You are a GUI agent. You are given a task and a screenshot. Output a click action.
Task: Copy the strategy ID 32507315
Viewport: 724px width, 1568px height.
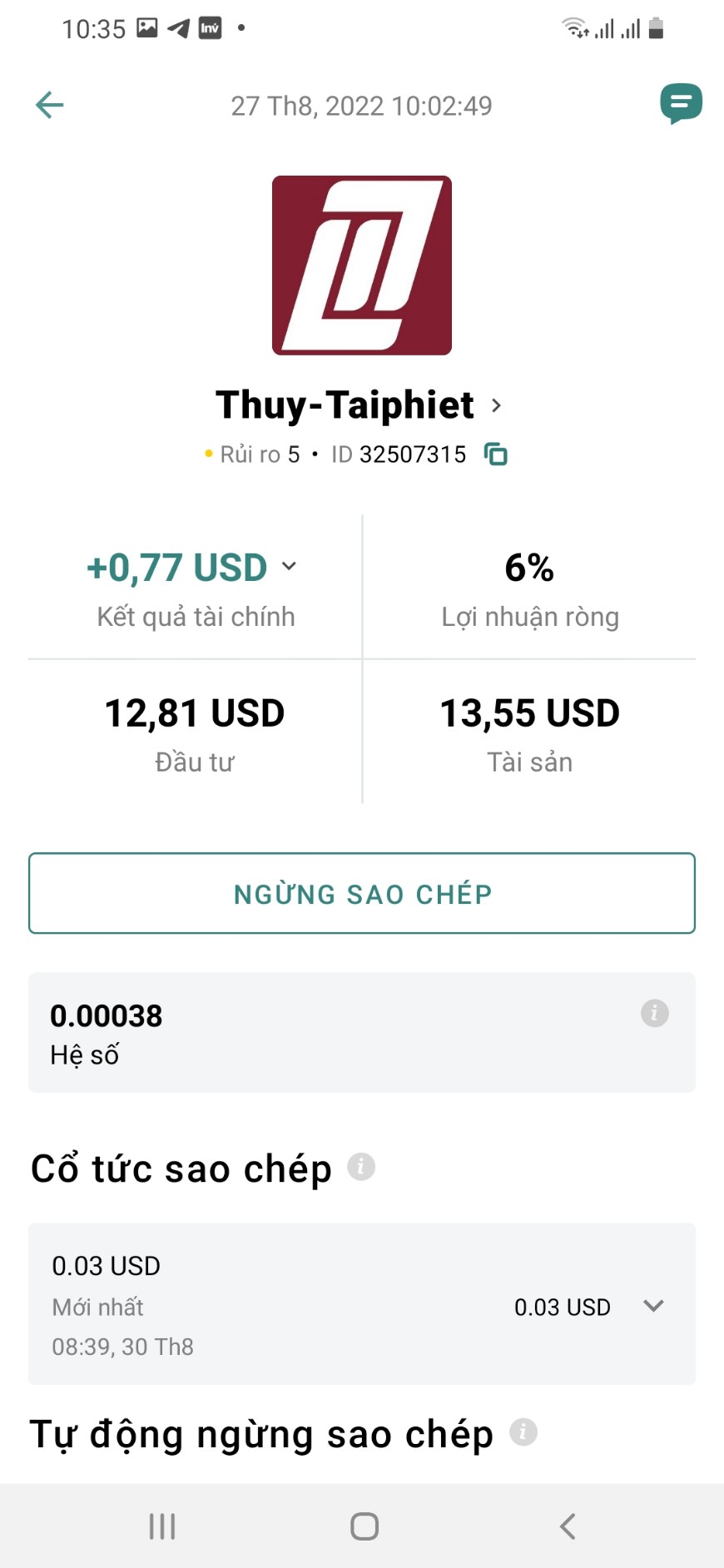(496, 454)
